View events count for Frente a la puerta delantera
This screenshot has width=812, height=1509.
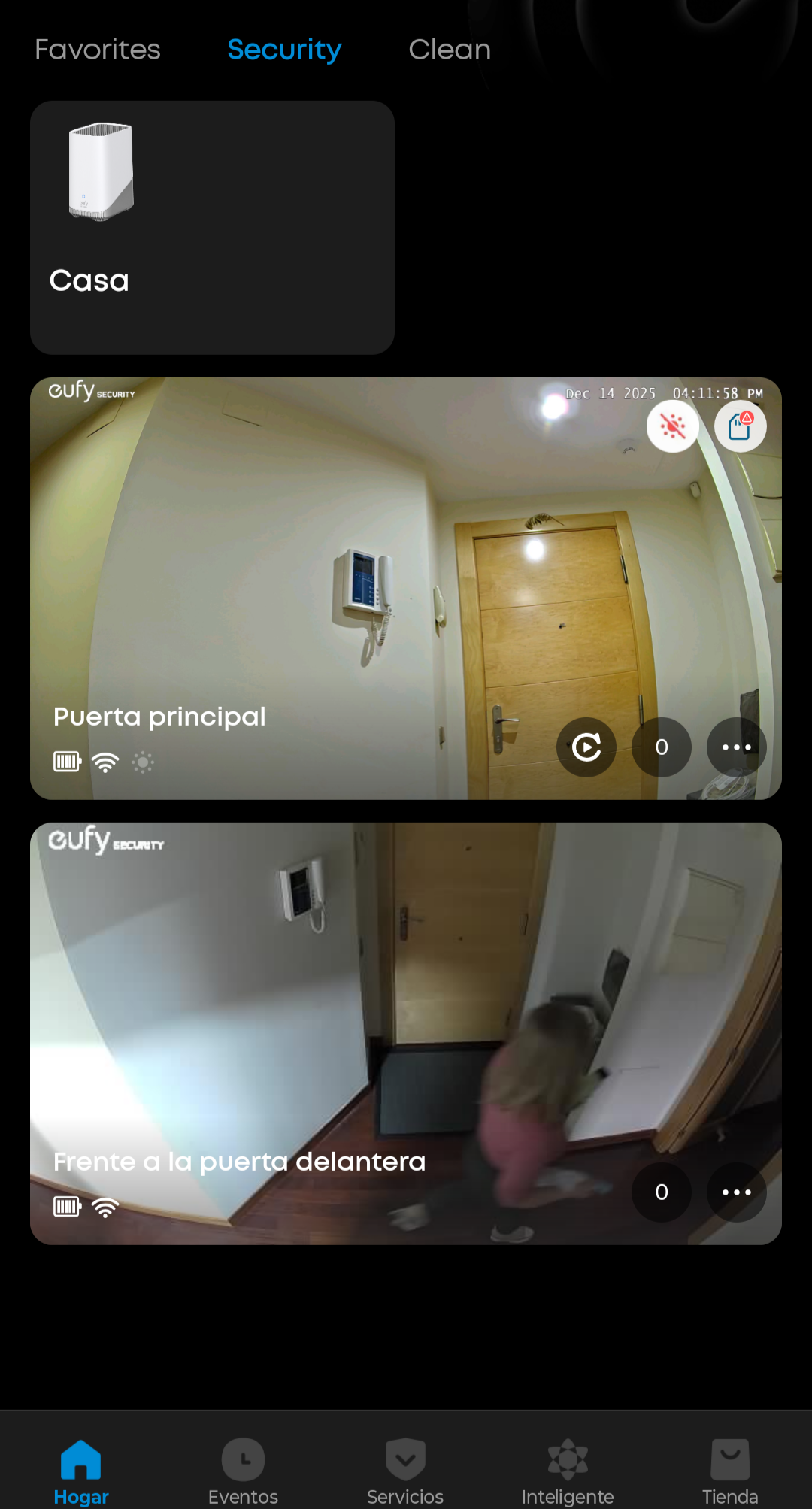pyautogui.click(x=662, y=1192)
